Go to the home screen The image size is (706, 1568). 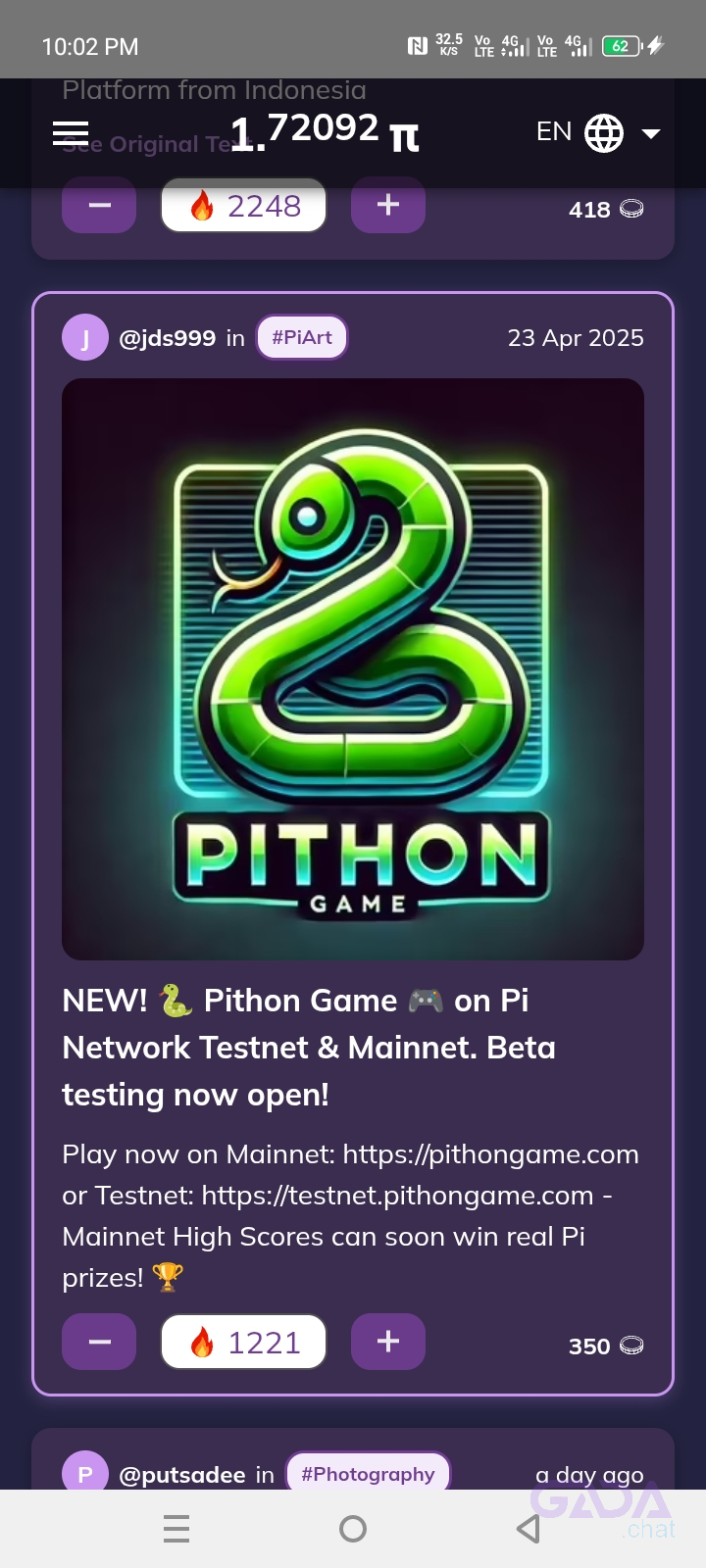tap(353, 1529)
